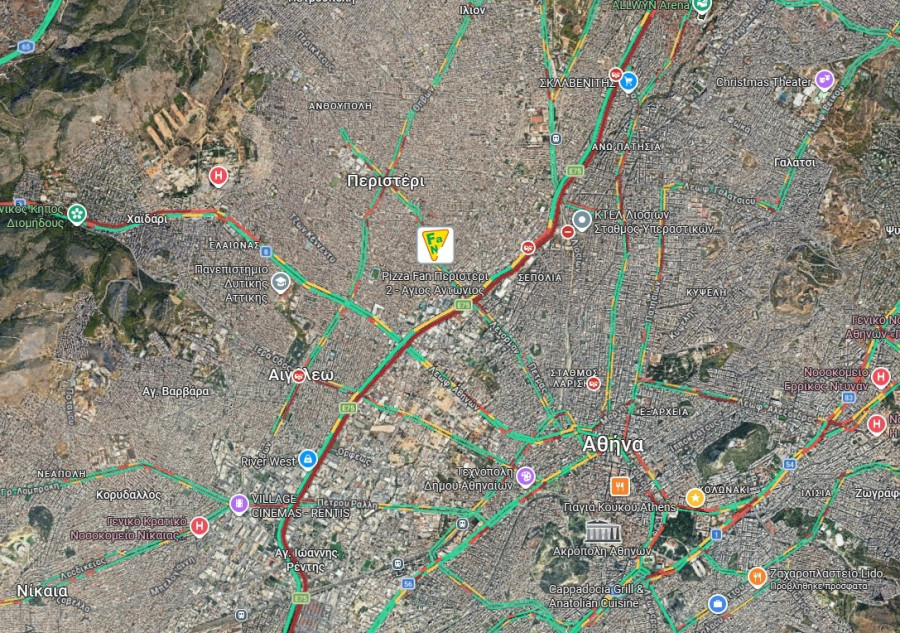Select the Ακρόπολη Αθηνών landmark icon
900x633 pixels.
coord(602,532)
